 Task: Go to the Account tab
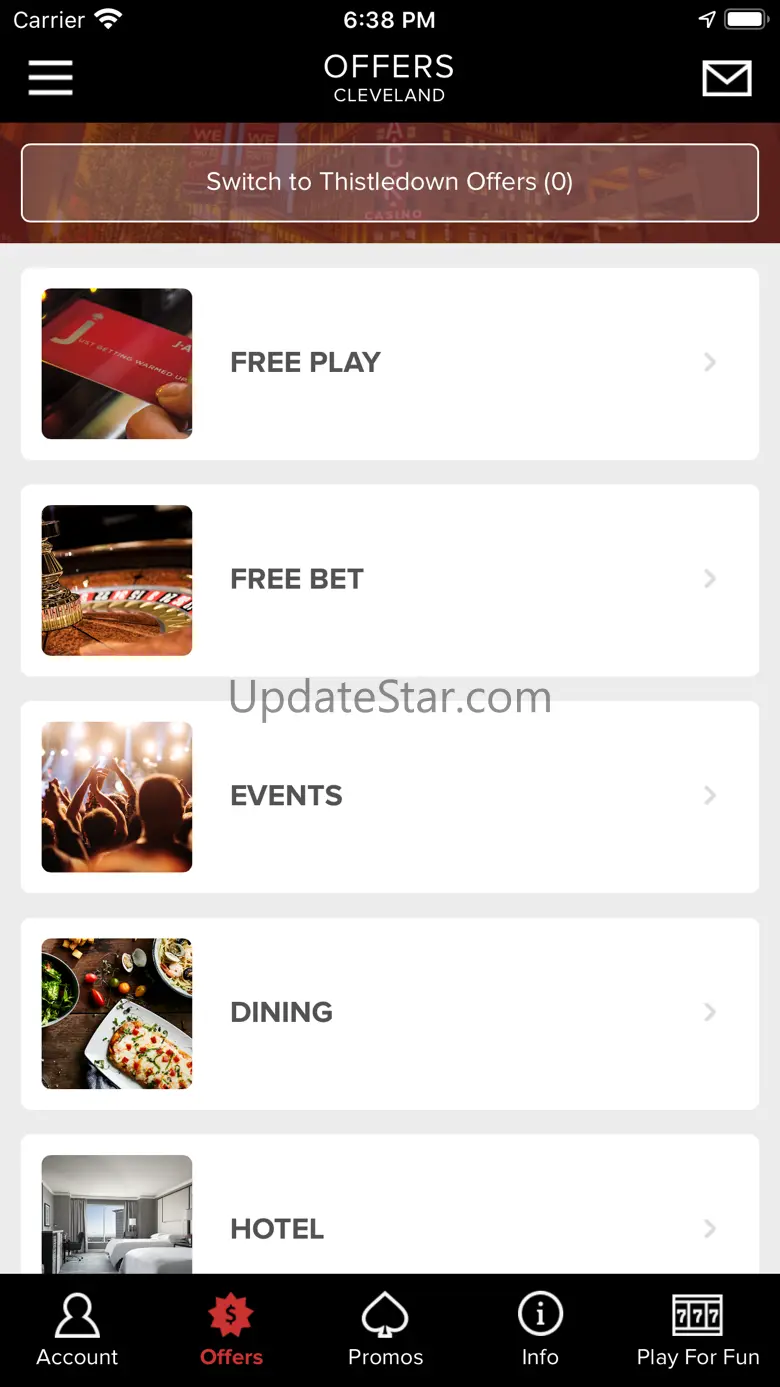pyautogui.click(x=77, y=1330)
